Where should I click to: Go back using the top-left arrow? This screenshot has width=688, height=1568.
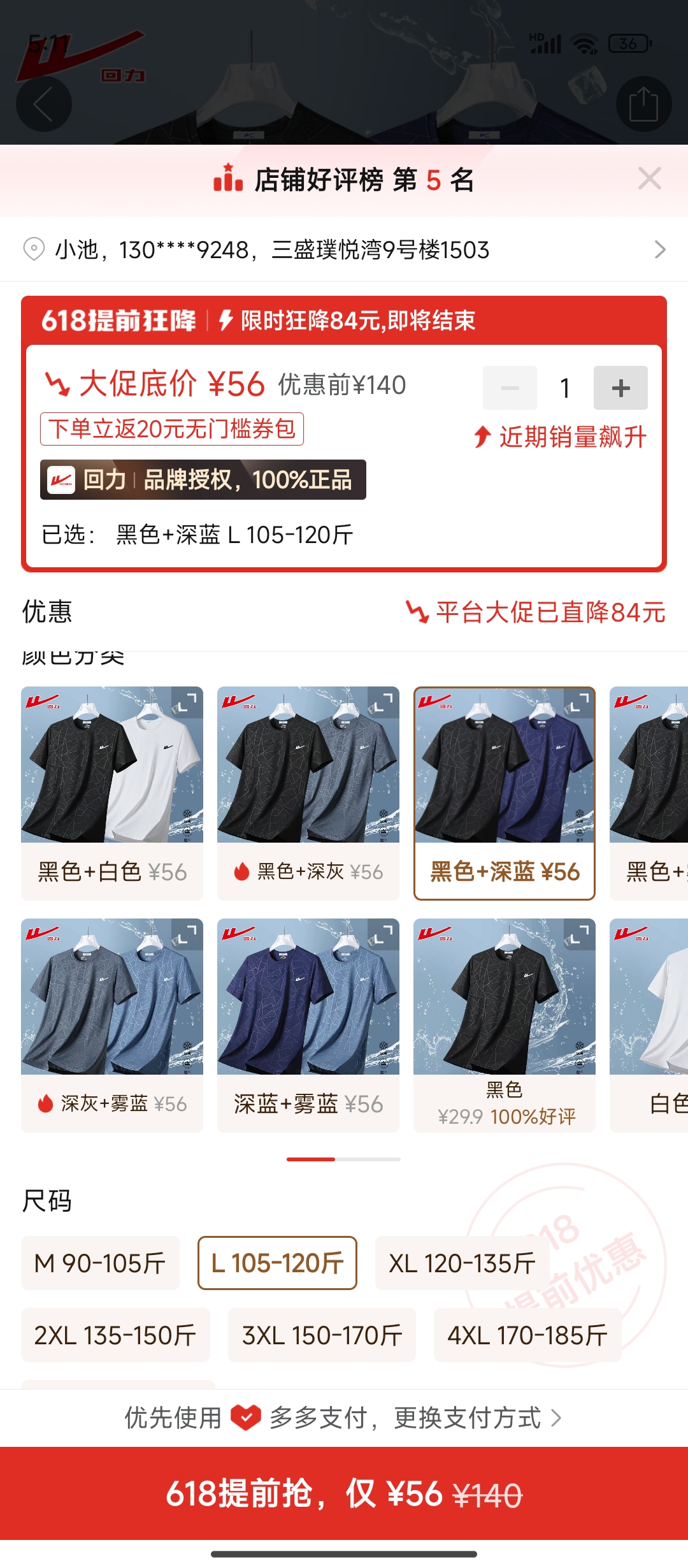pyautogui.click(x=43, y=104)
